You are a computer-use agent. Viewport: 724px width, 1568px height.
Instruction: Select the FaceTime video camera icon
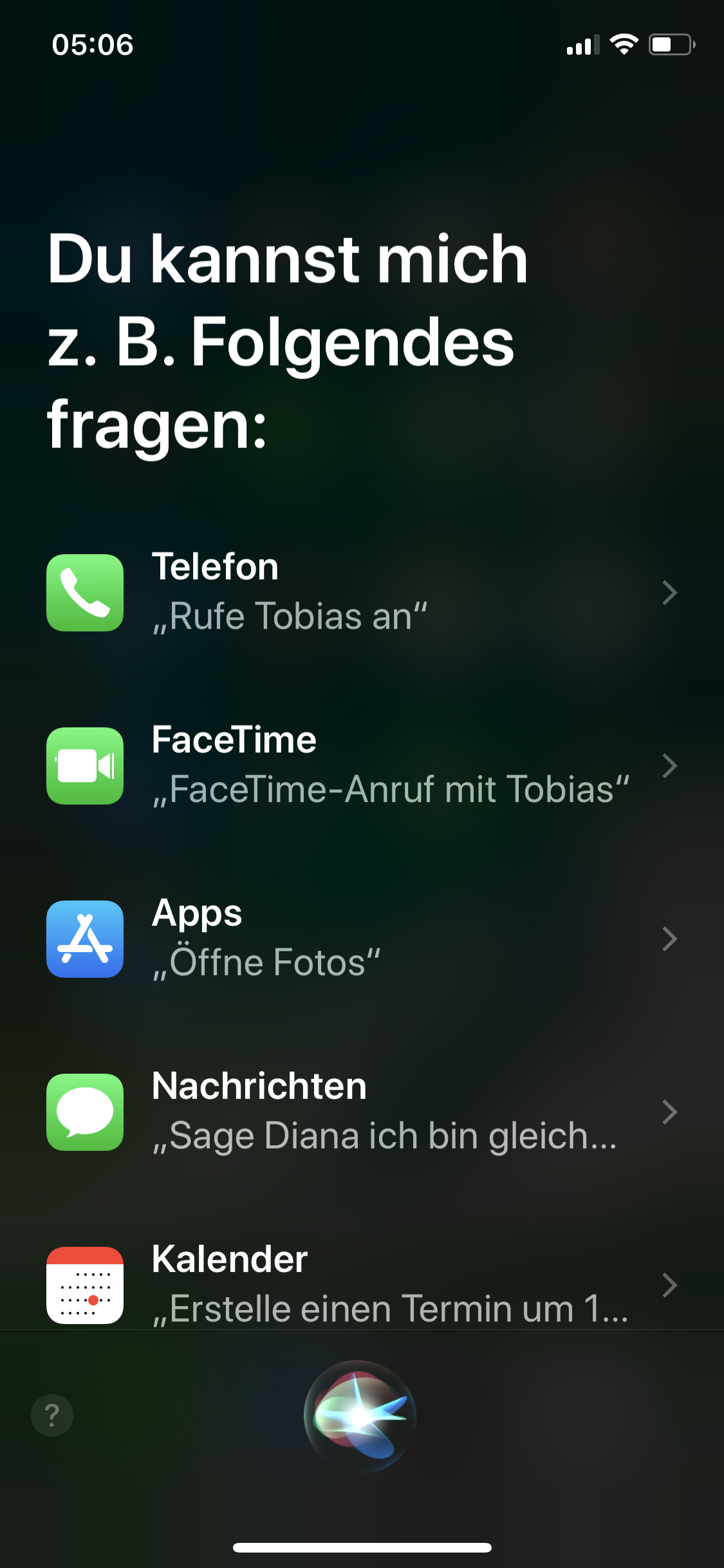[x=84, y=765]
